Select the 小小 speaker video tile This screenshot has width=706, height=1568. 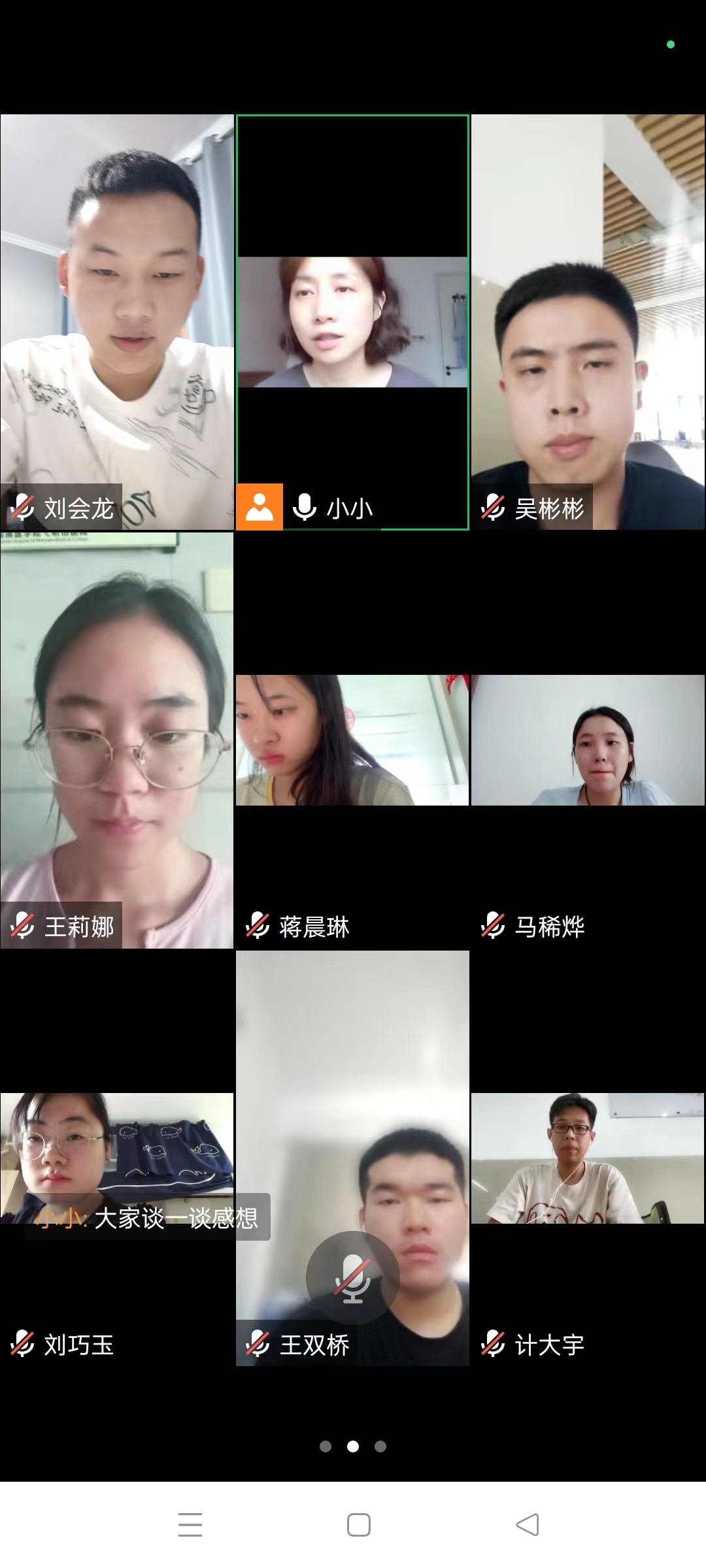click(x=352, y=321)
